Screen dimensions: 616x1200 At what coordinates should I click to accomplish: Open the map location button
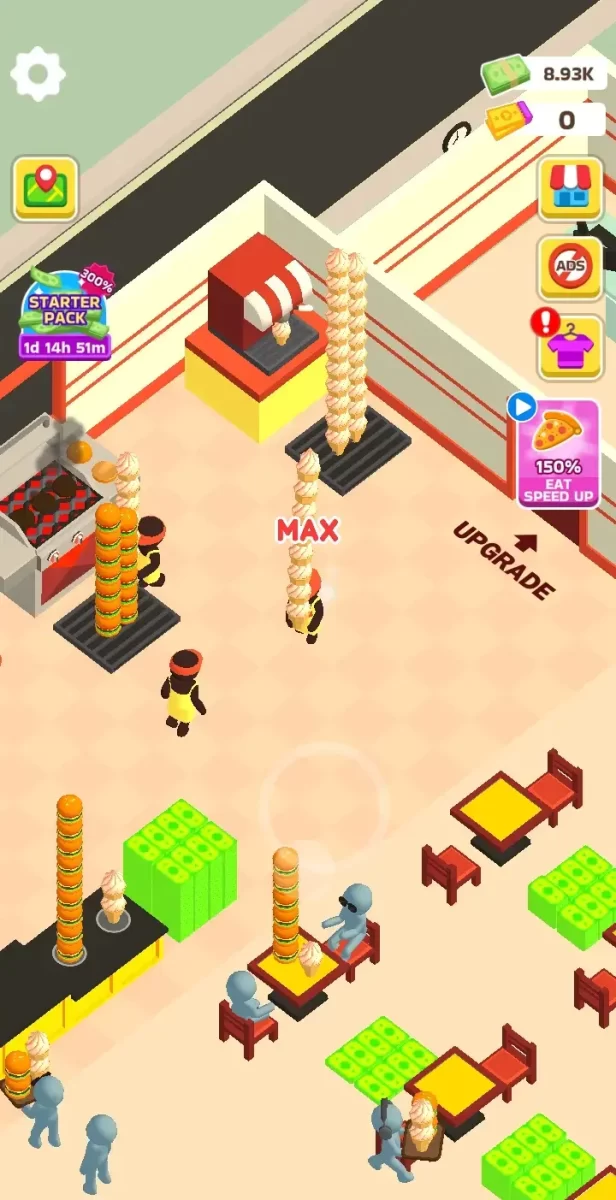click(x=45, y=188)
